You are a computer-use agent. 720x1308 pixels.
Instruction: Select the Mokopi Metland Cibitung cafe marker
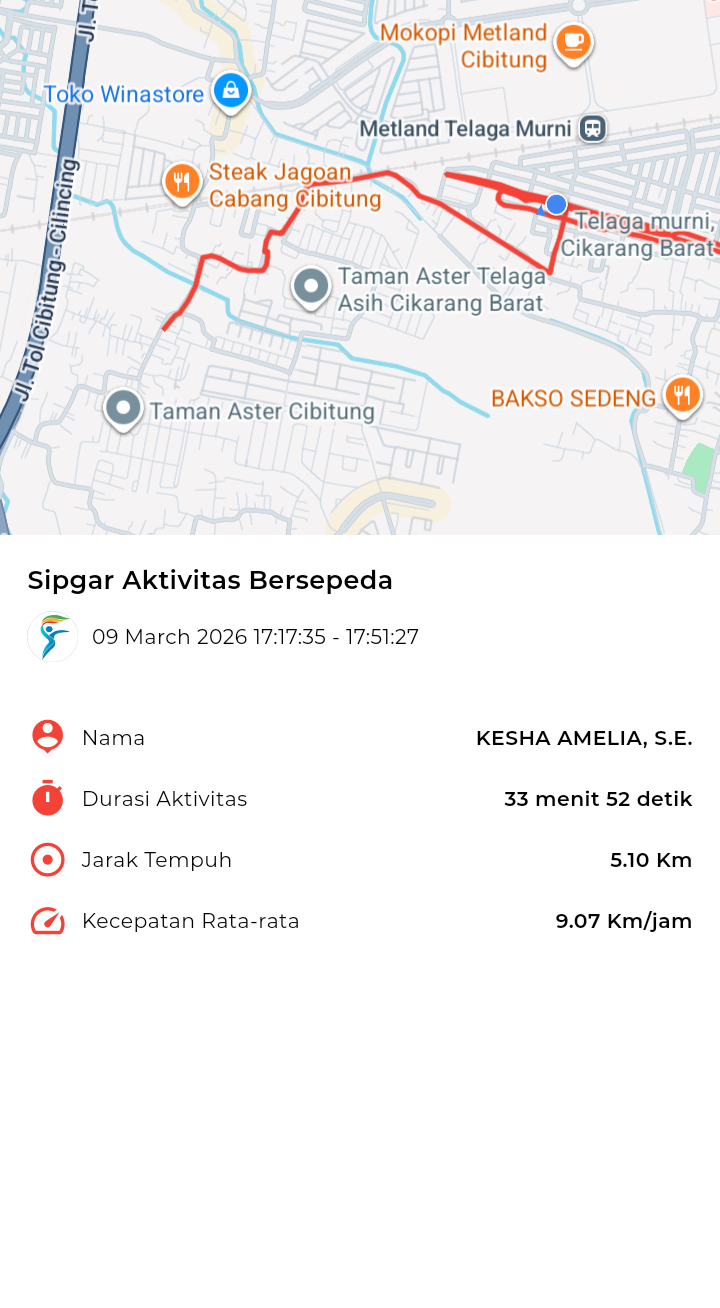click(x=573, y=42)
